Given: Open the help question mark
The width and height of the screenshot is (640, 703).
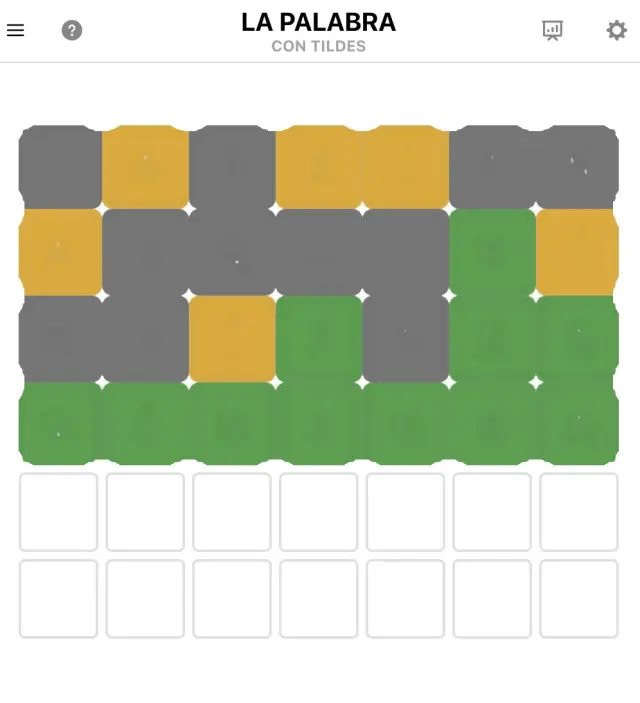Looking at the screenshot, I should pyautogui.click(x=72, y=30).
